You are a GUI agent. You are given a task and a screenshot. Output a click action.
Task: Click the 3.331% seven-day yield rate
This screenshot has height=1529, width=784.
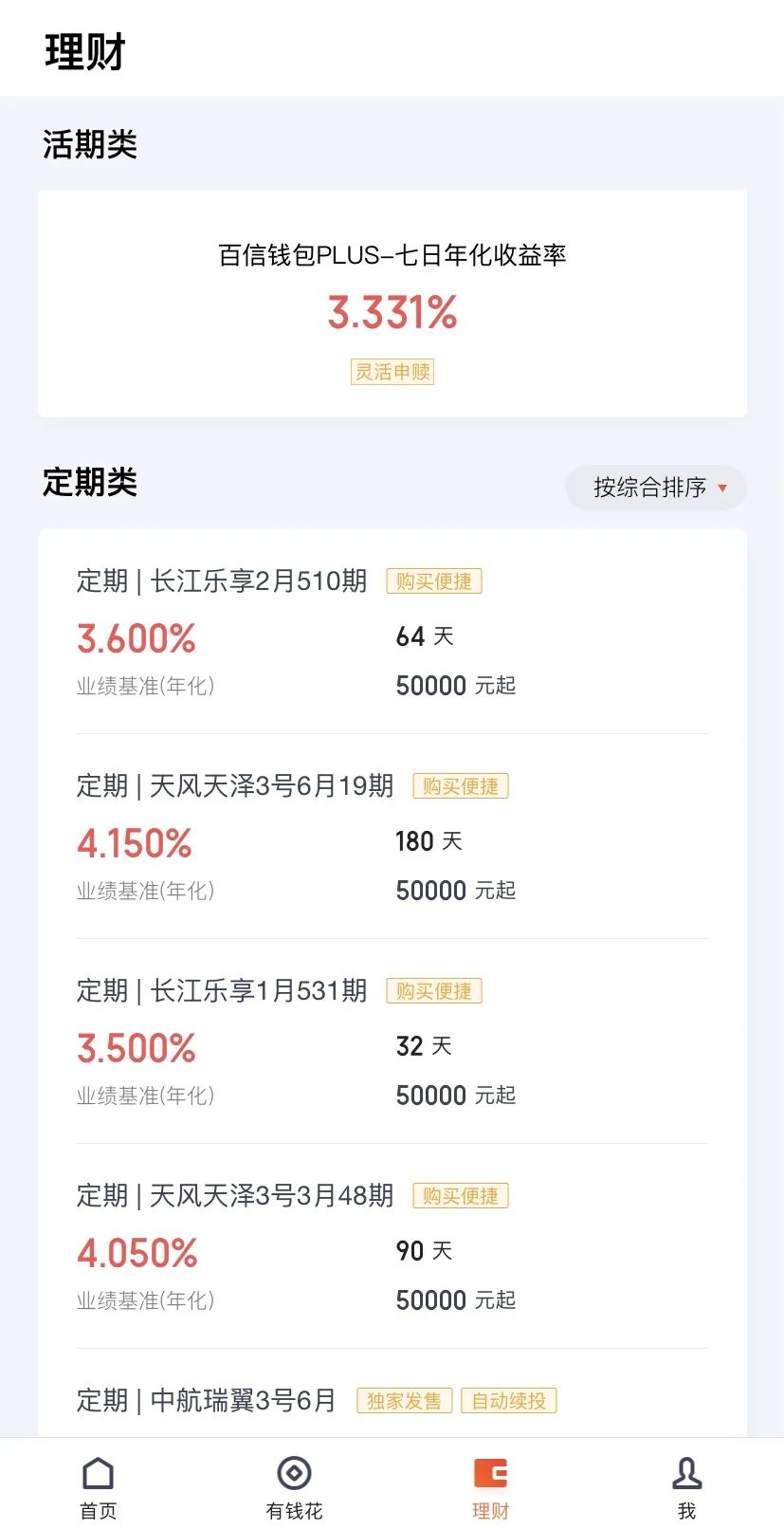[392, 313]
